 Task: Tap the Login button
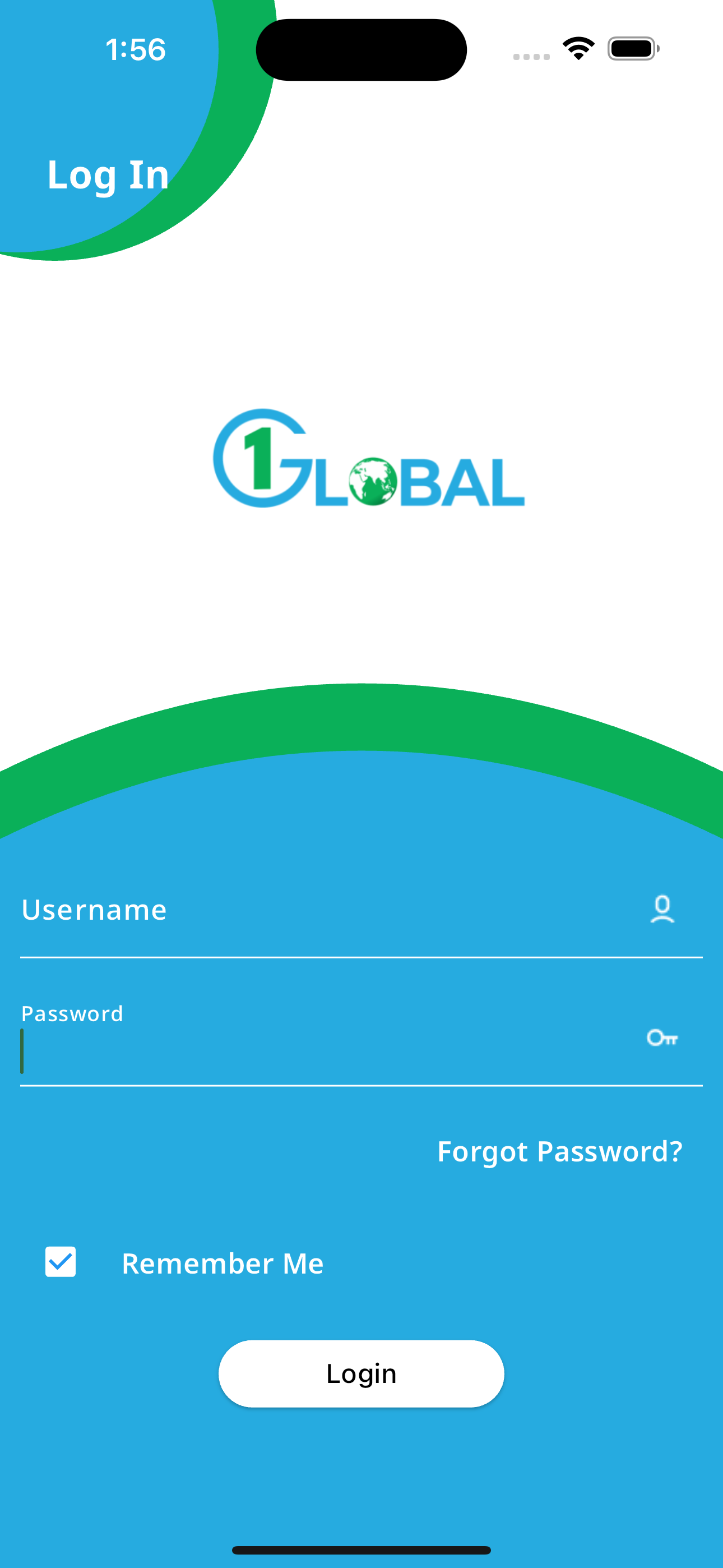(361, 1373)
